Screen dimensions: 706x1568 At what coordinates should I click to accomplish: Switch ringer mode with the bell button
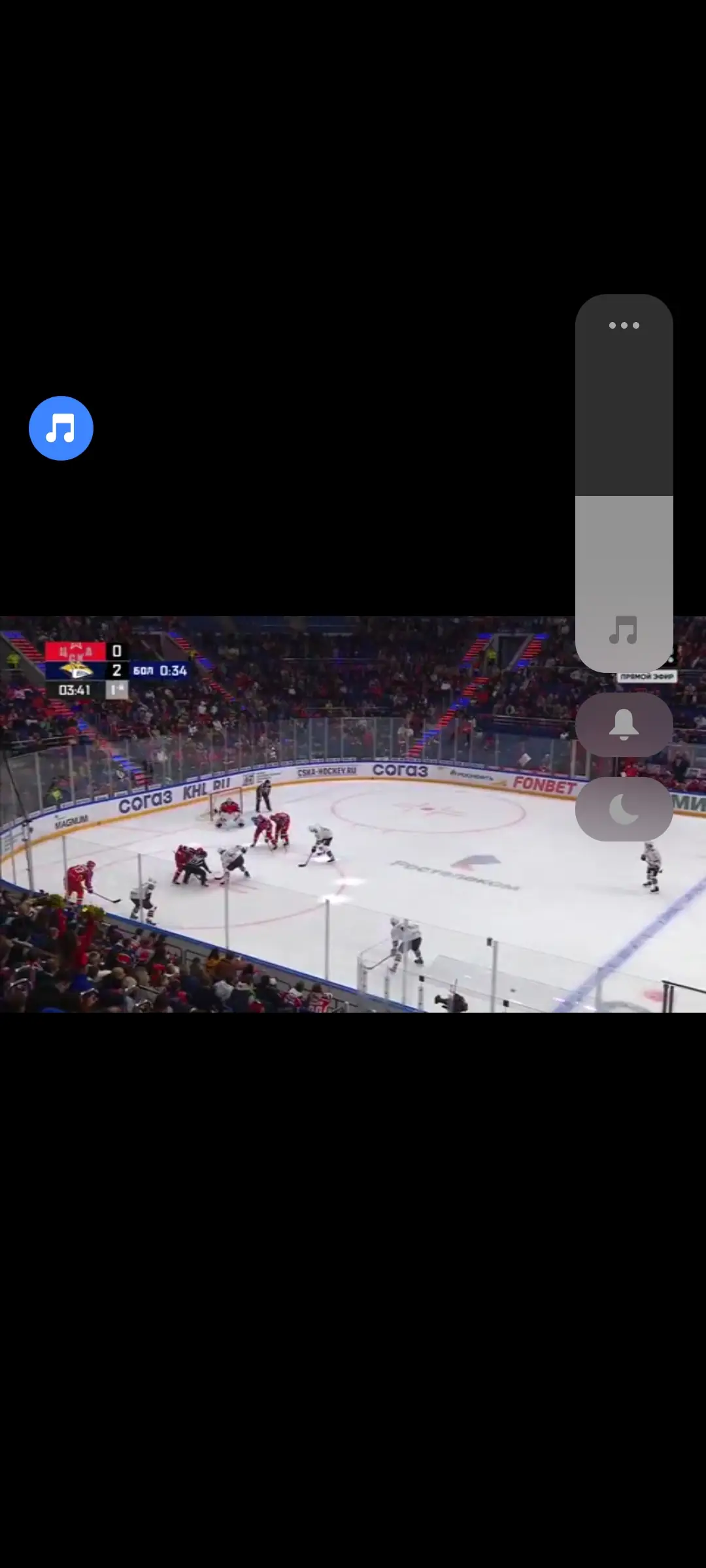pos(624,725)
